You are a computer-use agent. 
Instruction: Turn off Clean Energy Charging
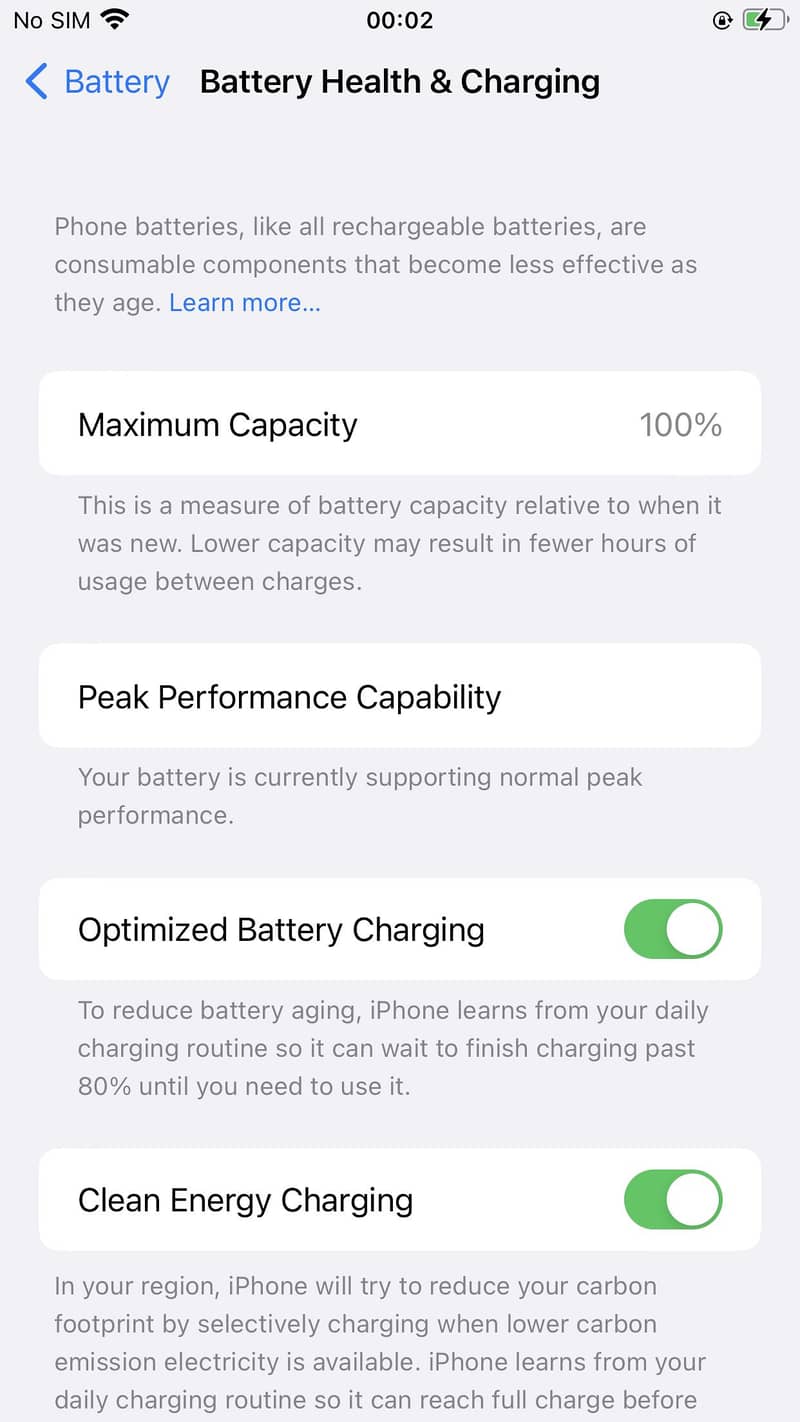coord(673,1200)
